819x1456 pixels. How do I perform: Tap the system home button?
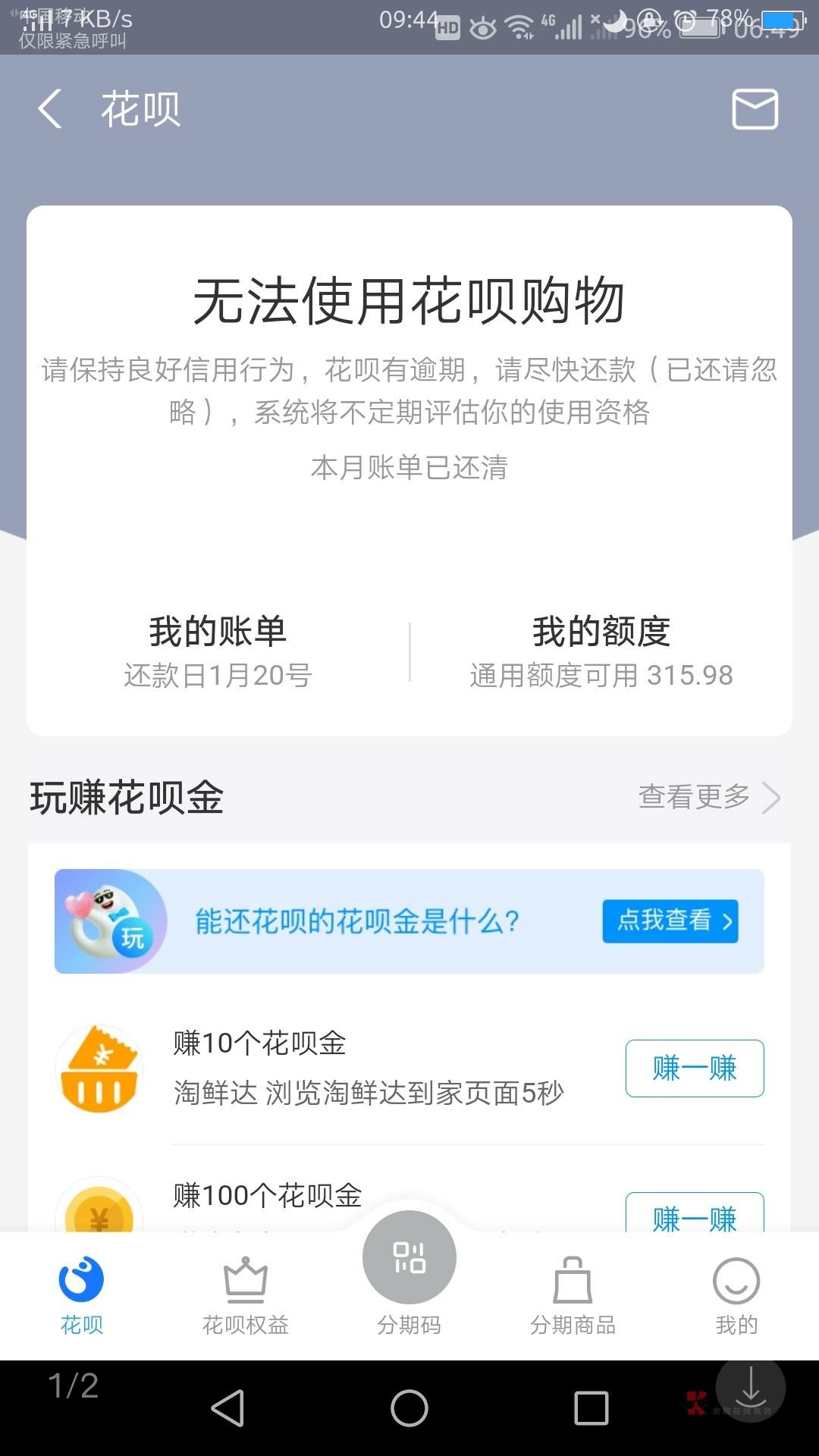(x=409, y=1408)
